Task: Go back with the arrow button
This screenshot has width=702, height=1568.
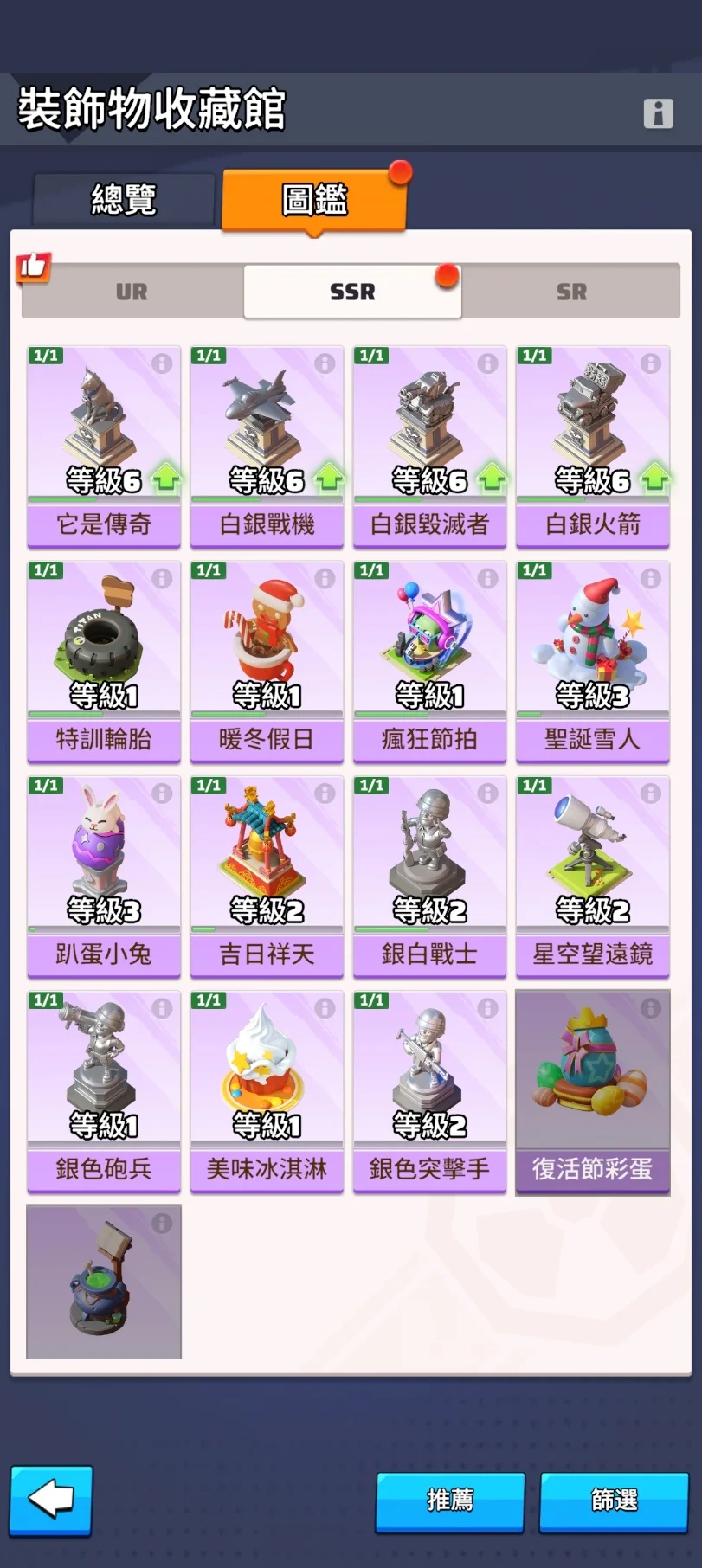Action: (51, 1500)
